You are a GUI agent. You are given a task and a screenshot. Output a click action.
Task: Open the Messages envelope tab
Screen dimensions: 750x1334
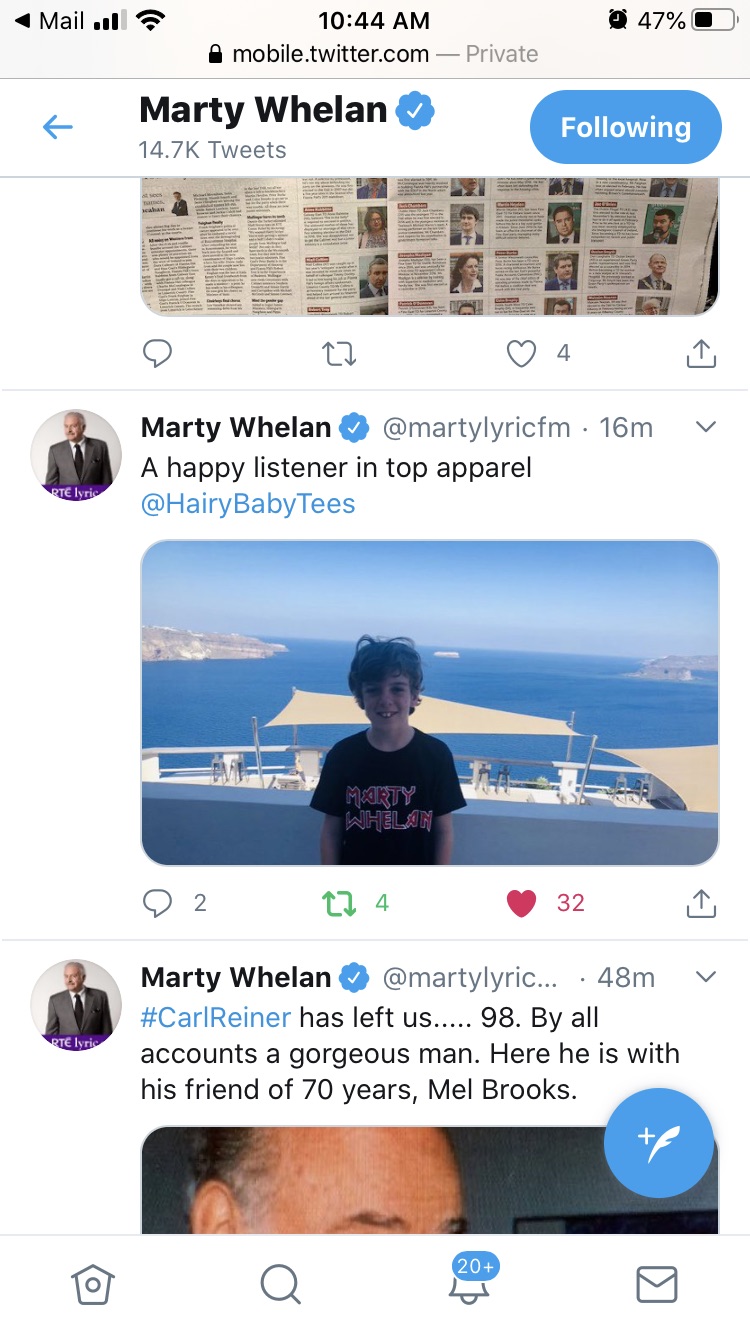click(x=657, y=1283)
